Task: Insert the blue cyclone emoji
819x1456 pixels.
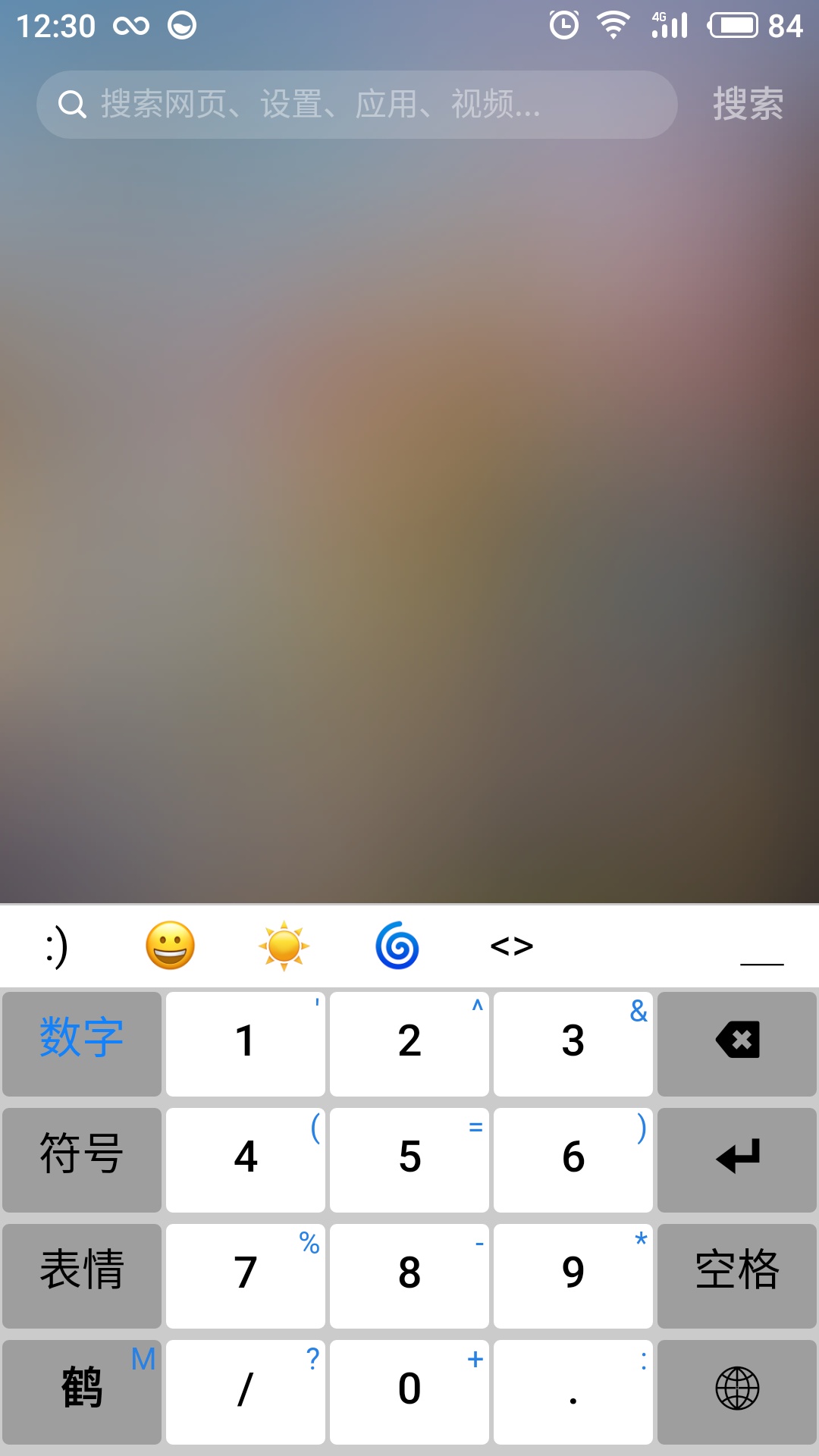Action: pos(397,946)
